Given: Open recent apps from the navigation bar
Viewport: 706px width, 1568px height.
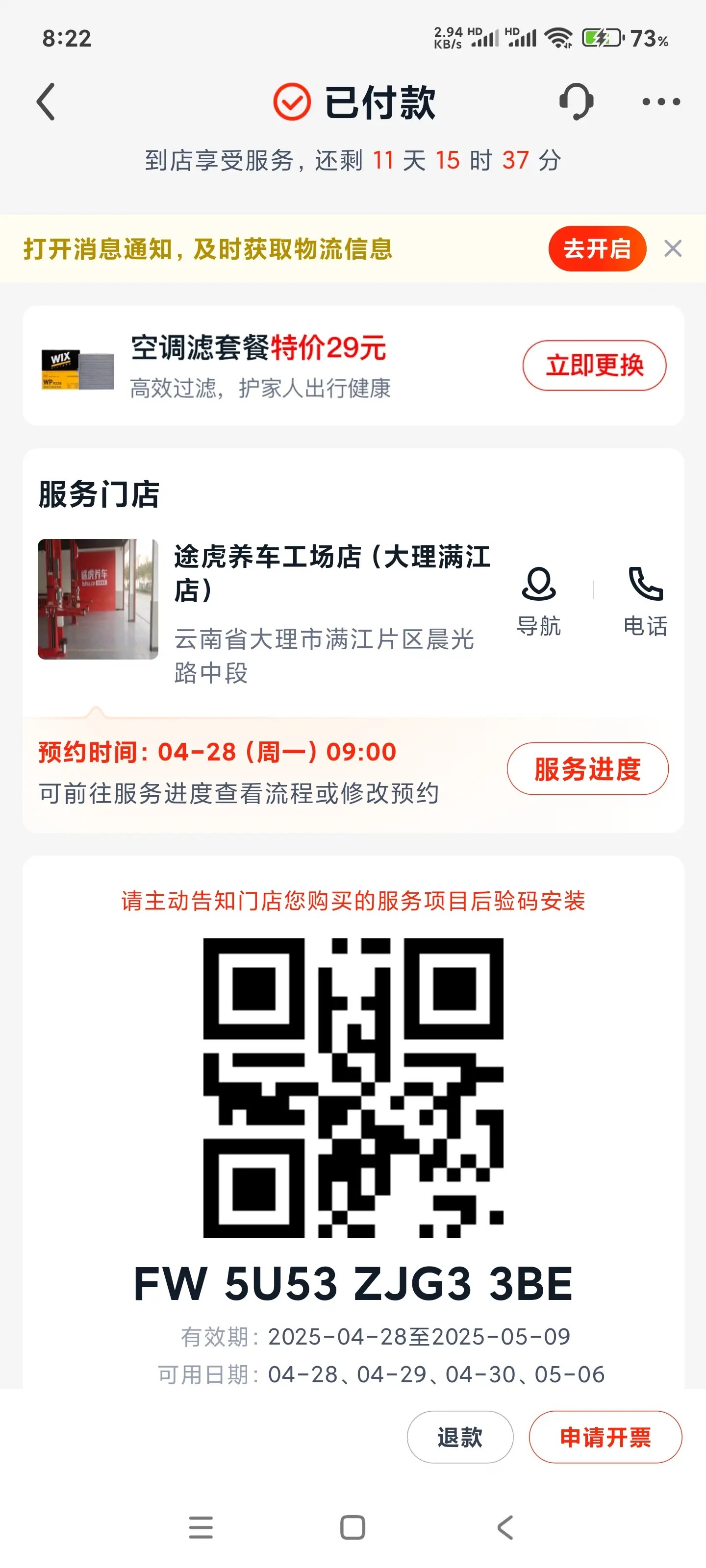Looking at the screenshot, I should (x=201, y=1527).
